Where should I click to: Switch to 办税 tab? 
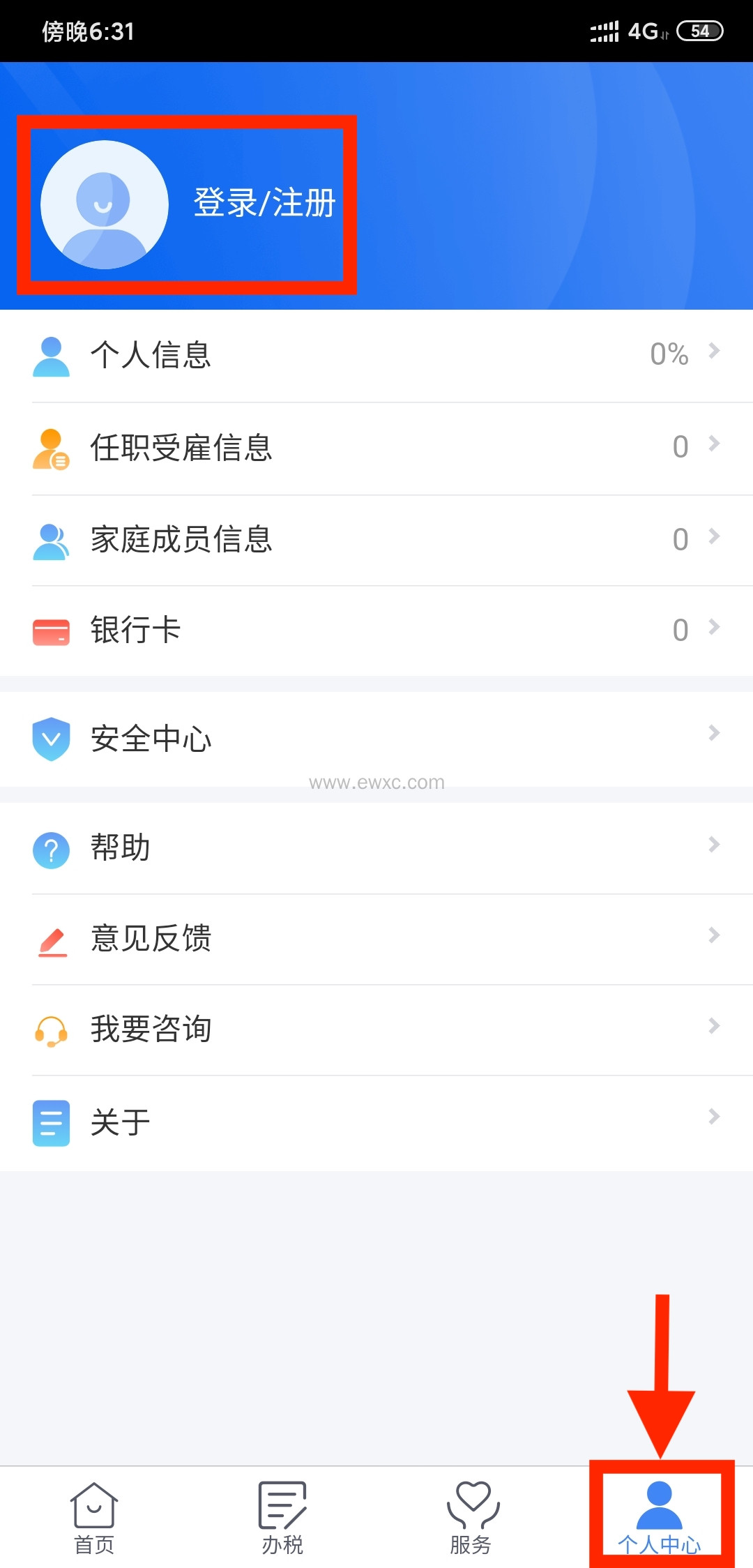[282, 1518]
